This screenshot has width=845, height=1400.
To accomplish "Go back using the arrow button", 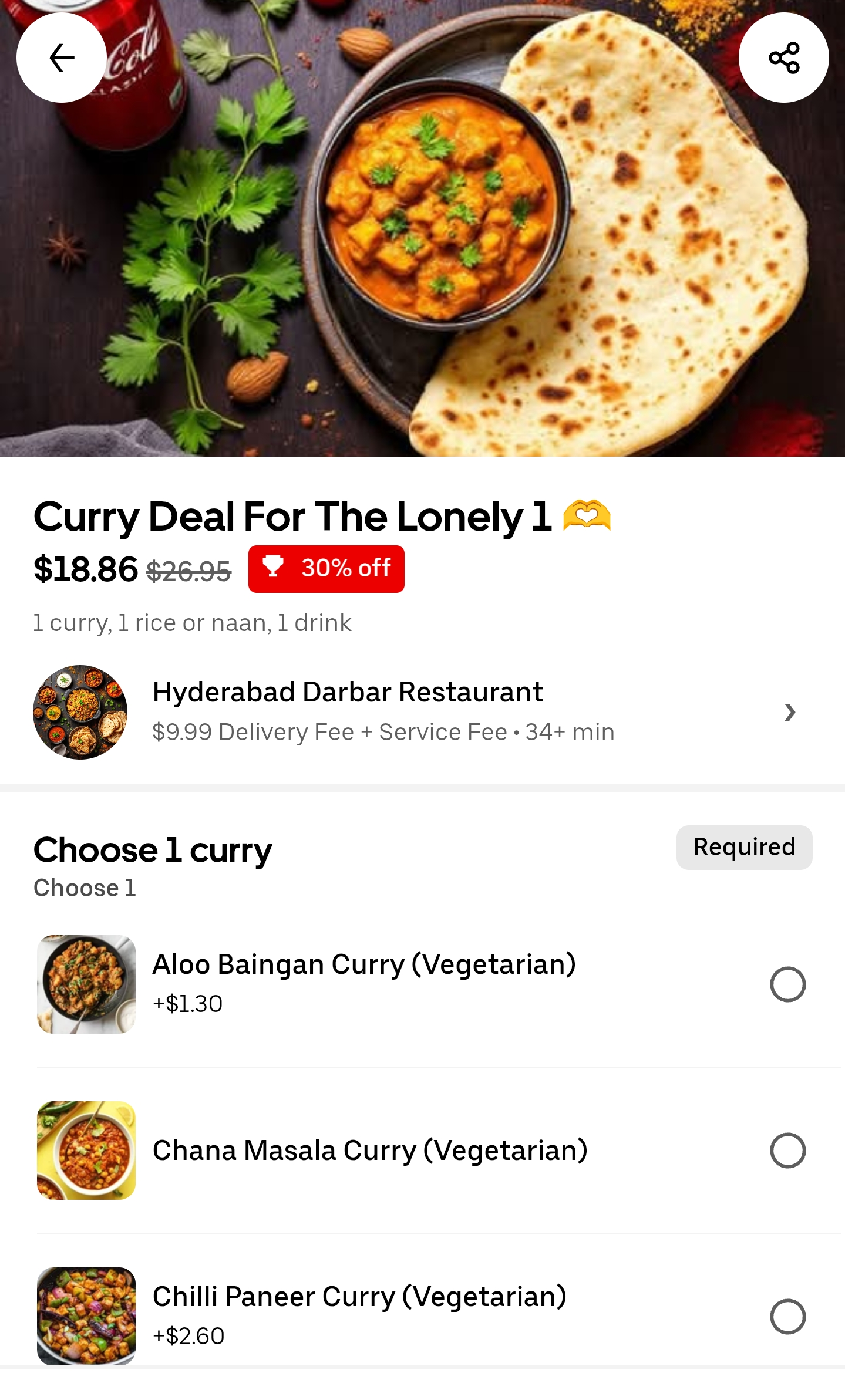I will click(62, 58).
